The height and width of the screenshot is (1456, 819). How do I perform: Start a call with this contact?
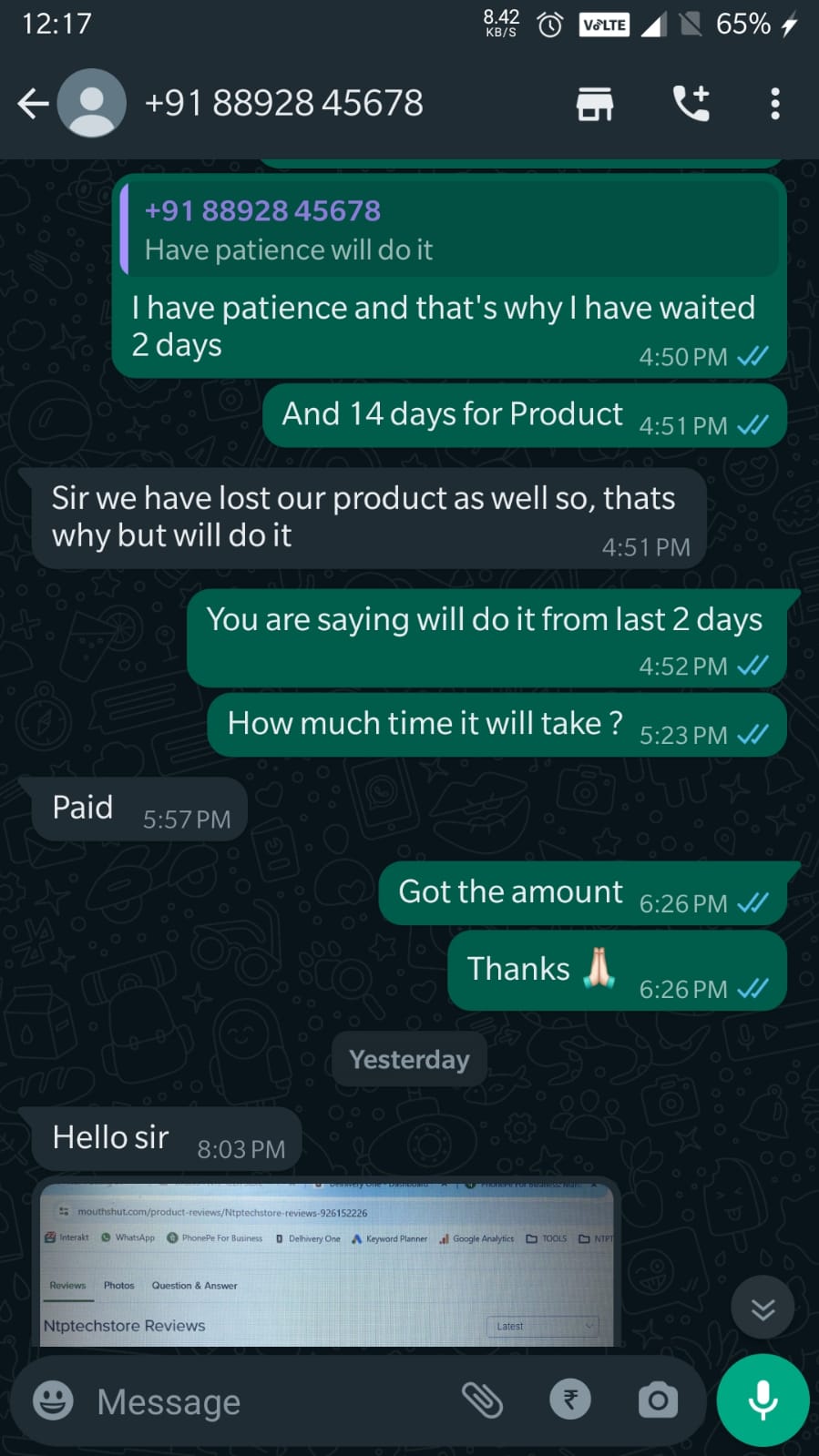691,104
